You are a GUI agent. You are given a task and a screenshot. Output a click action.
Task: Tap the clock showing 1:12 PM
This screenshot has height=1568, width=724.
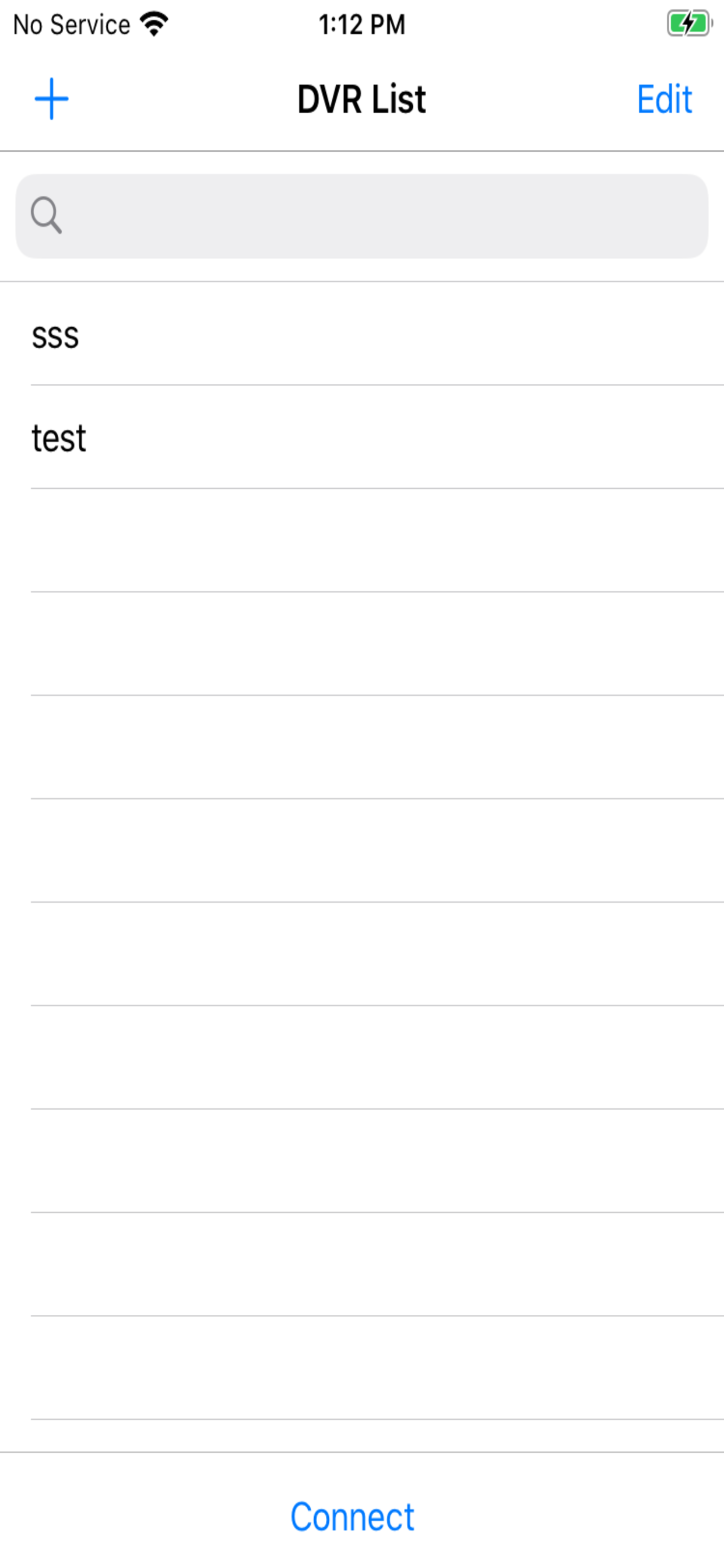(x=361, y=24)
